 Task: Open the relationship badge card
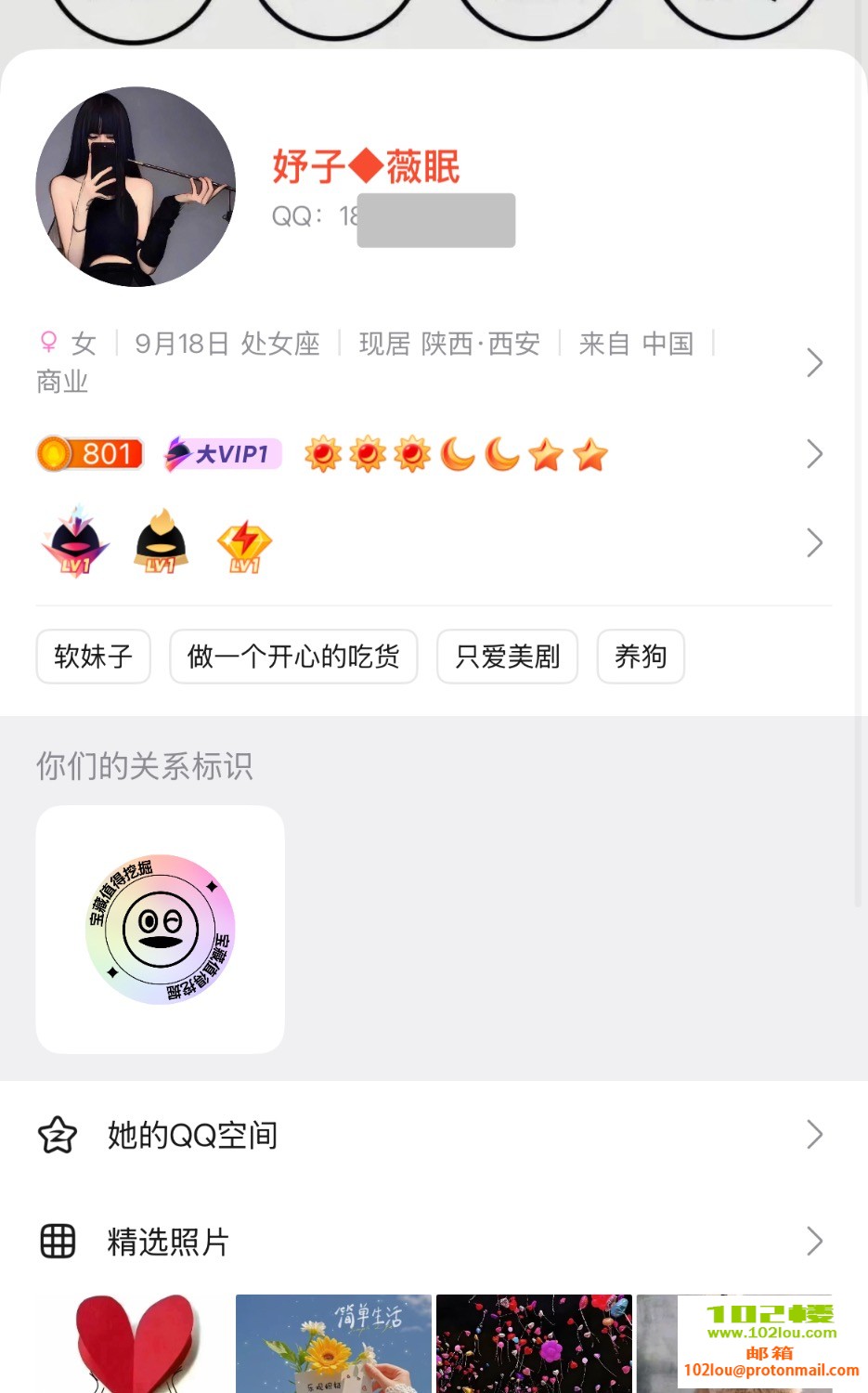coord(160,929)
